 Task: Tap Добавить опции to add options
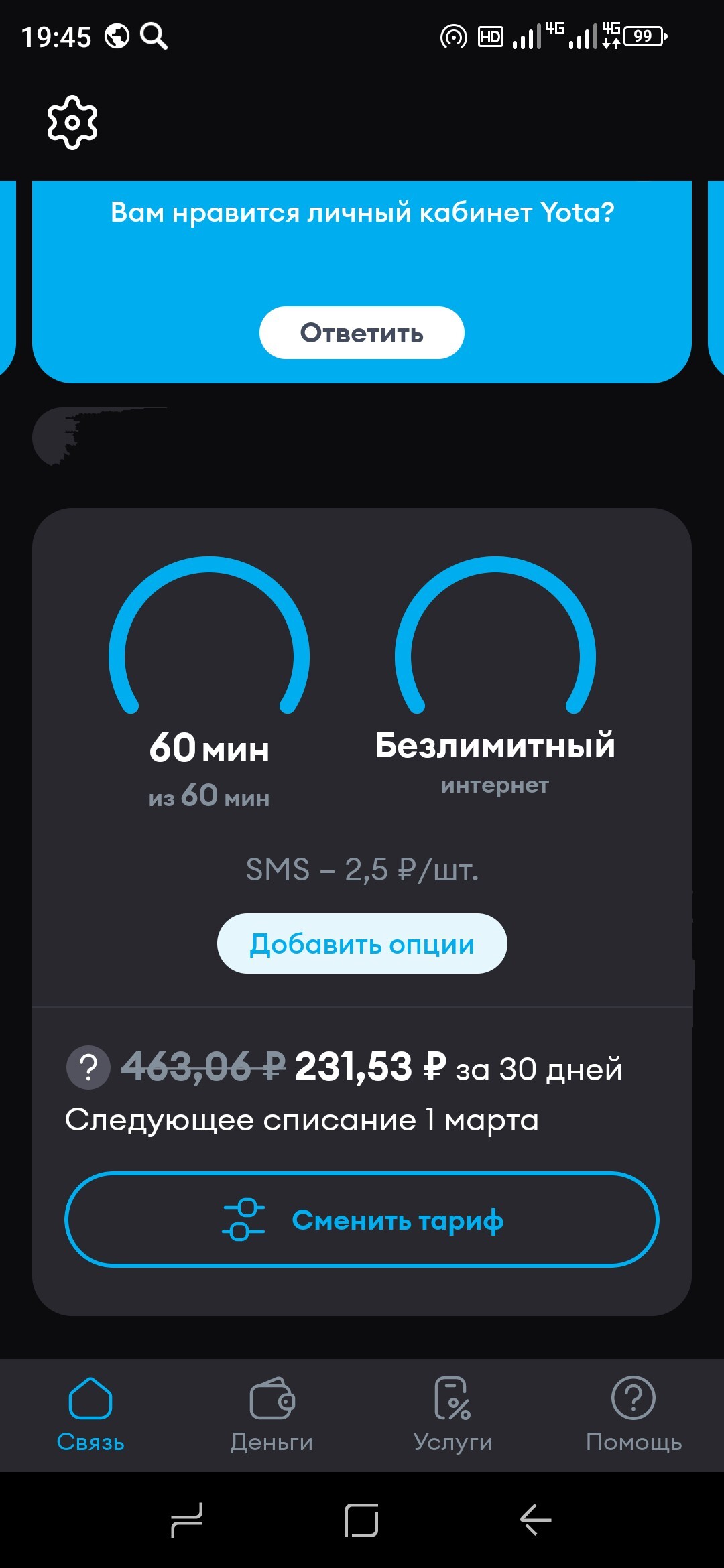tap(362, 943)
